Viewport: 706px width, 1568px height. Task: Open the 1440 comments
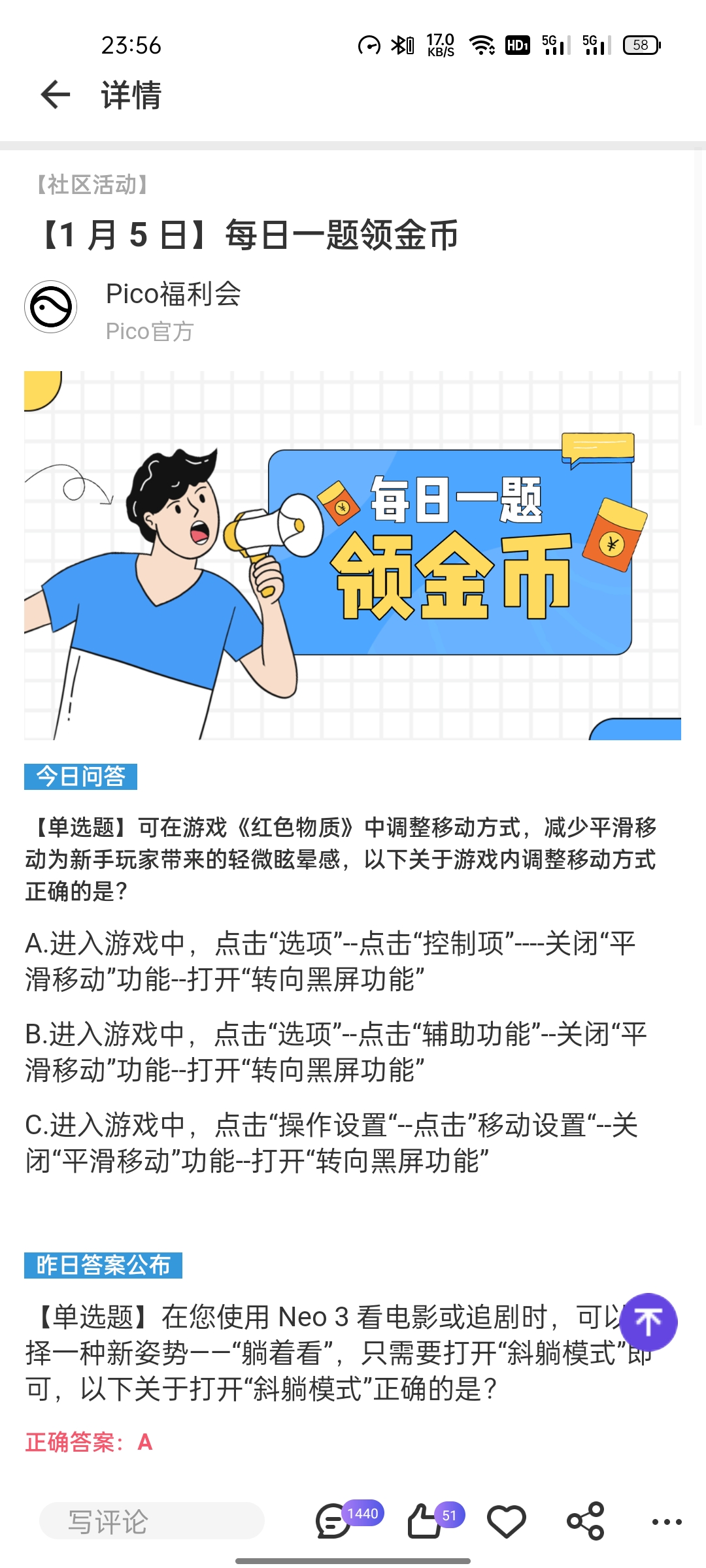click(335, 1521)
